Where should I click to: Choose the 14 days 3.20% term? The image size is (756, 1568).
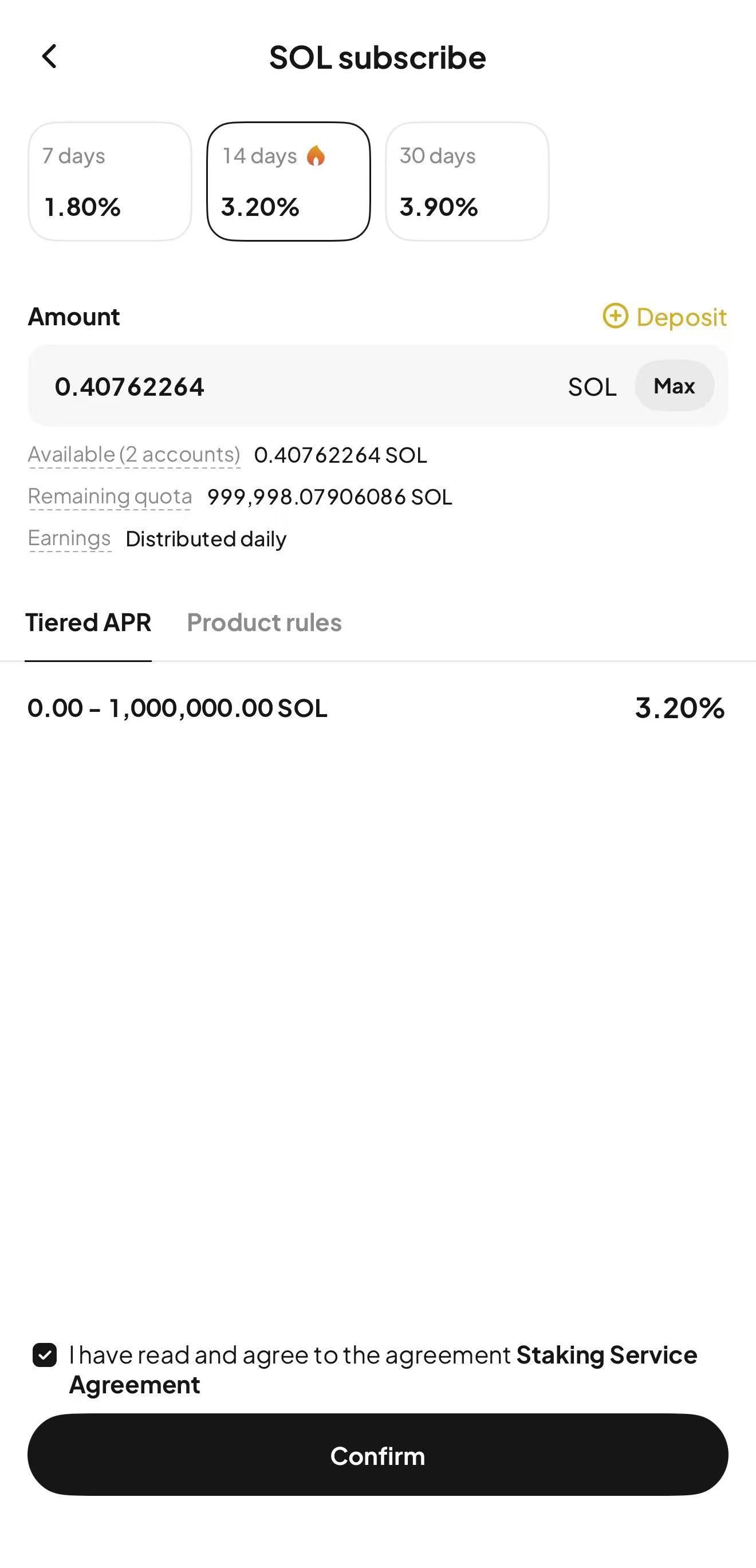(289, 182)
